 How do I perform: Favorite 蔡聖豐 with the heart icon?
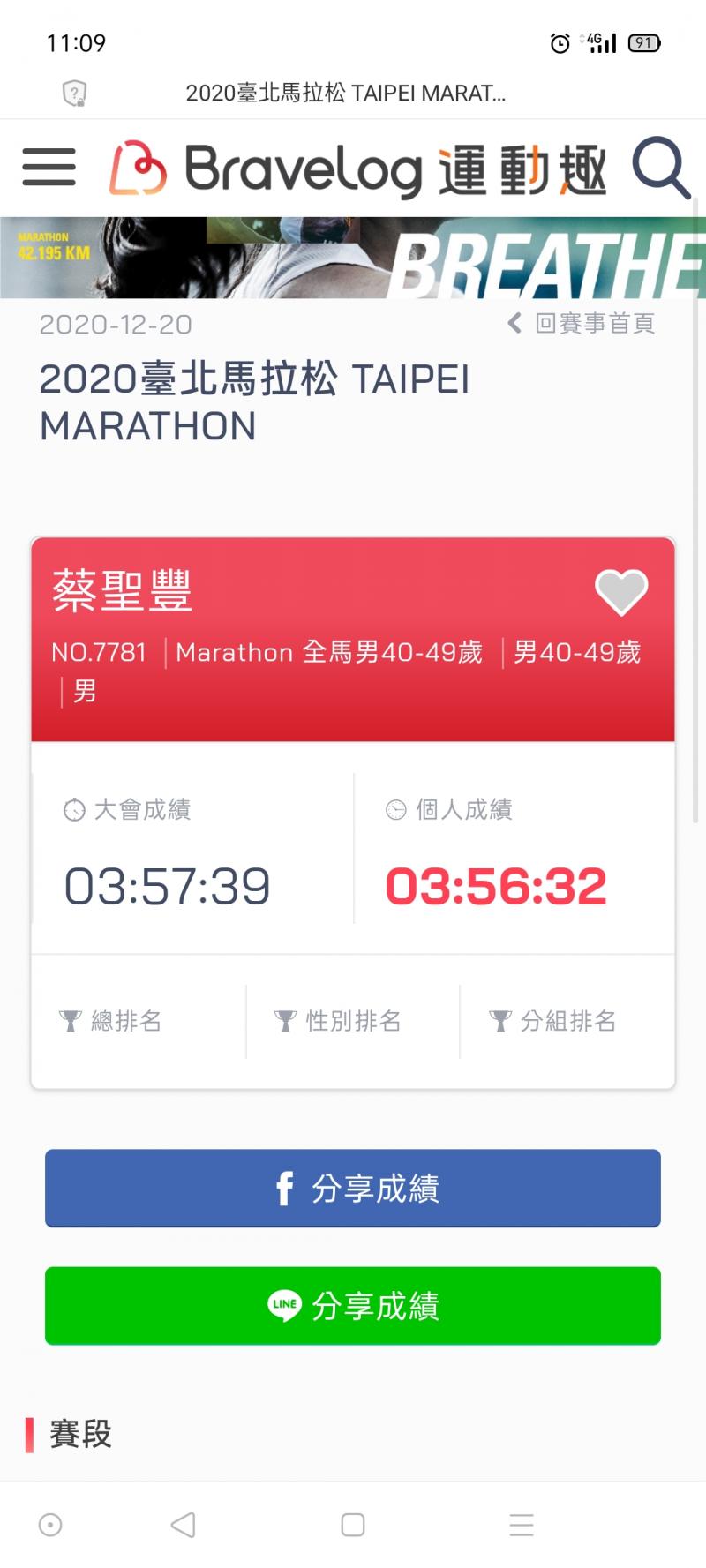tap(621, 591)
